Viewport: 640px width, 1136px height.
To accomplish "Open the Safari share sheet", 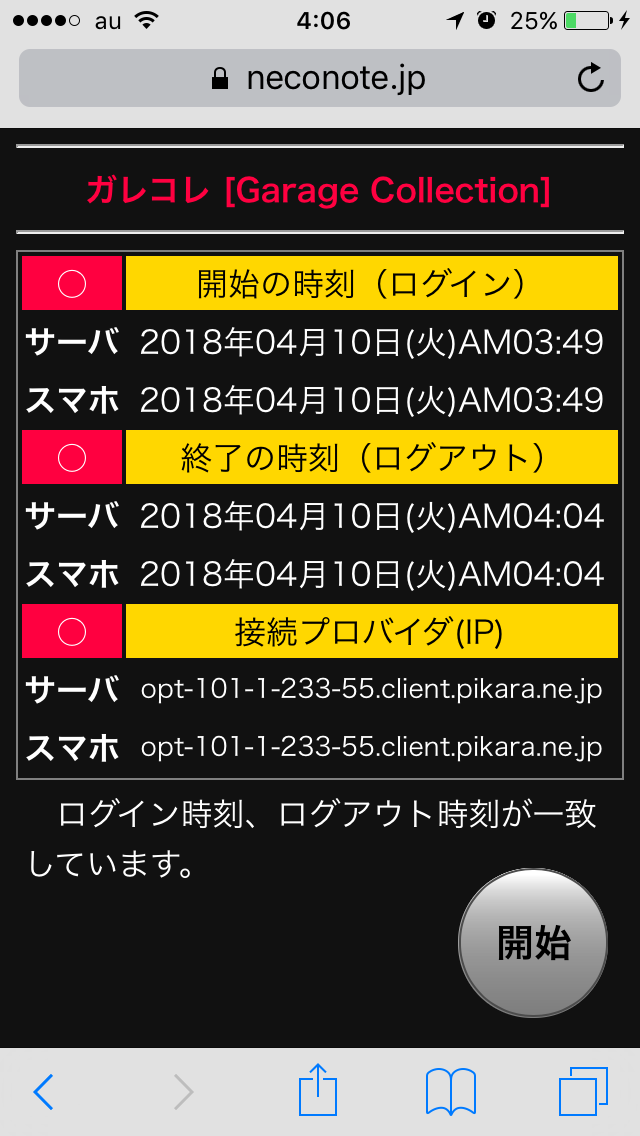I will click(x=318, y=1089).
